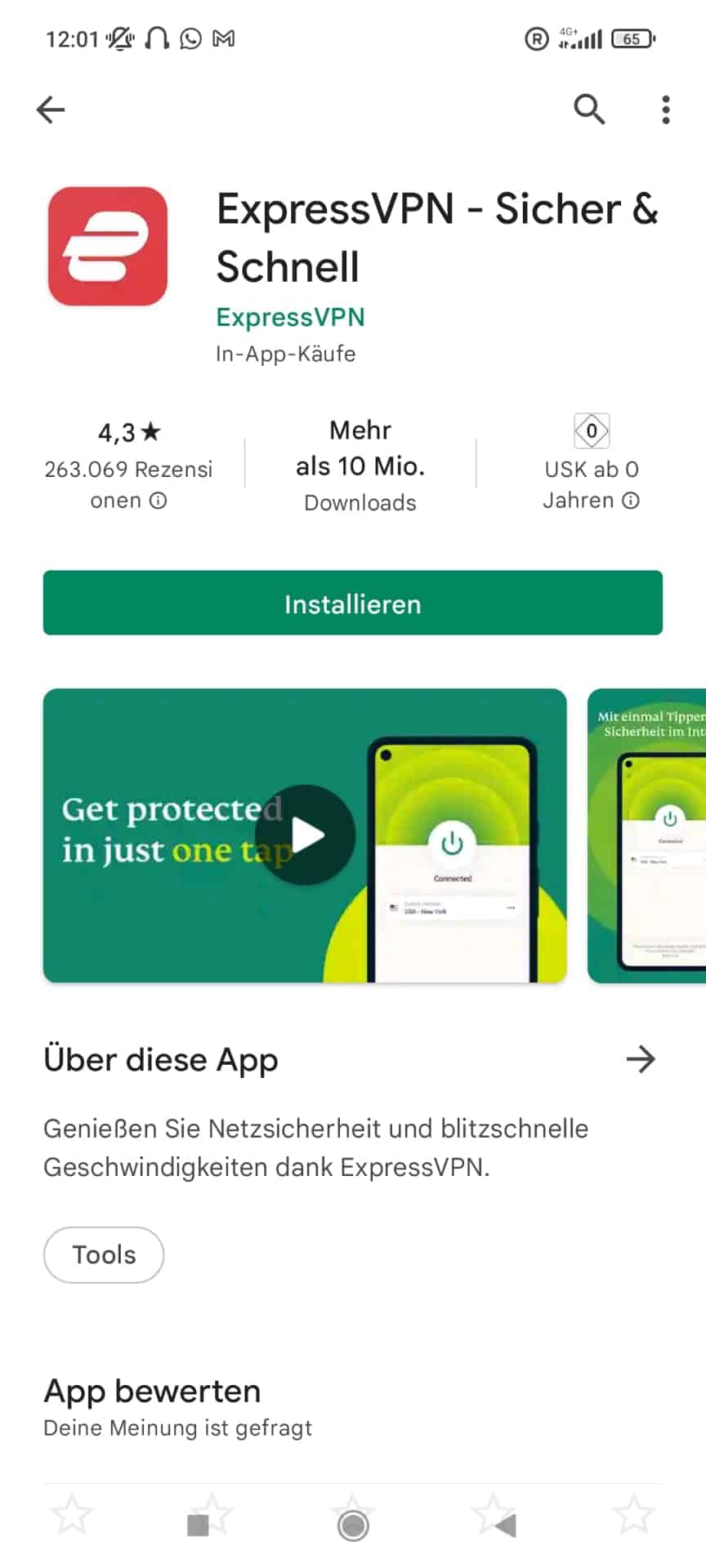Show info about Rezensionen rating
Image resolution: width=706 pixels, height=1568 pixels.
click(159, 501)
